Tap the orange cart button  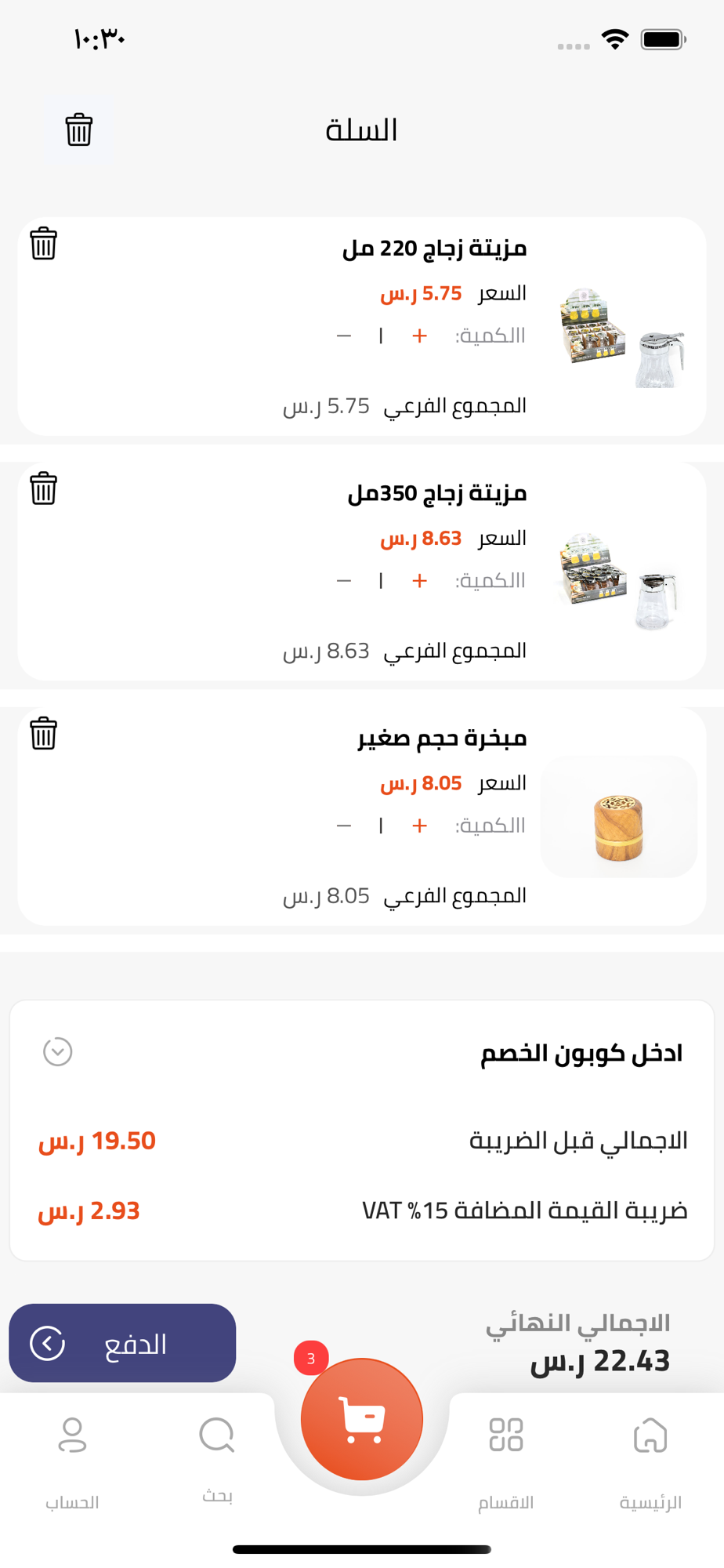(x=362, y=1419)
